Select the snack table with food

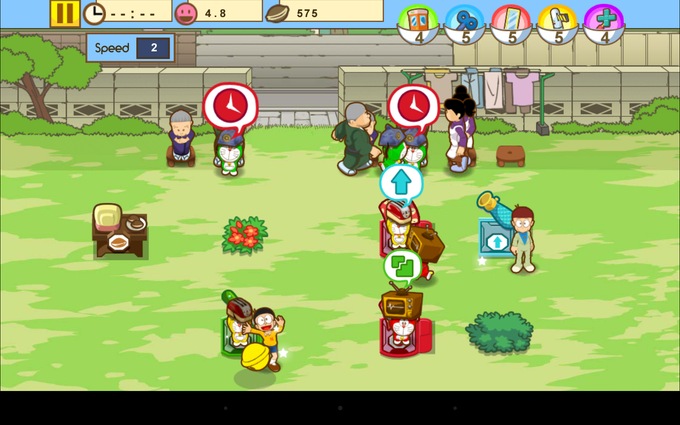point(119,232)
